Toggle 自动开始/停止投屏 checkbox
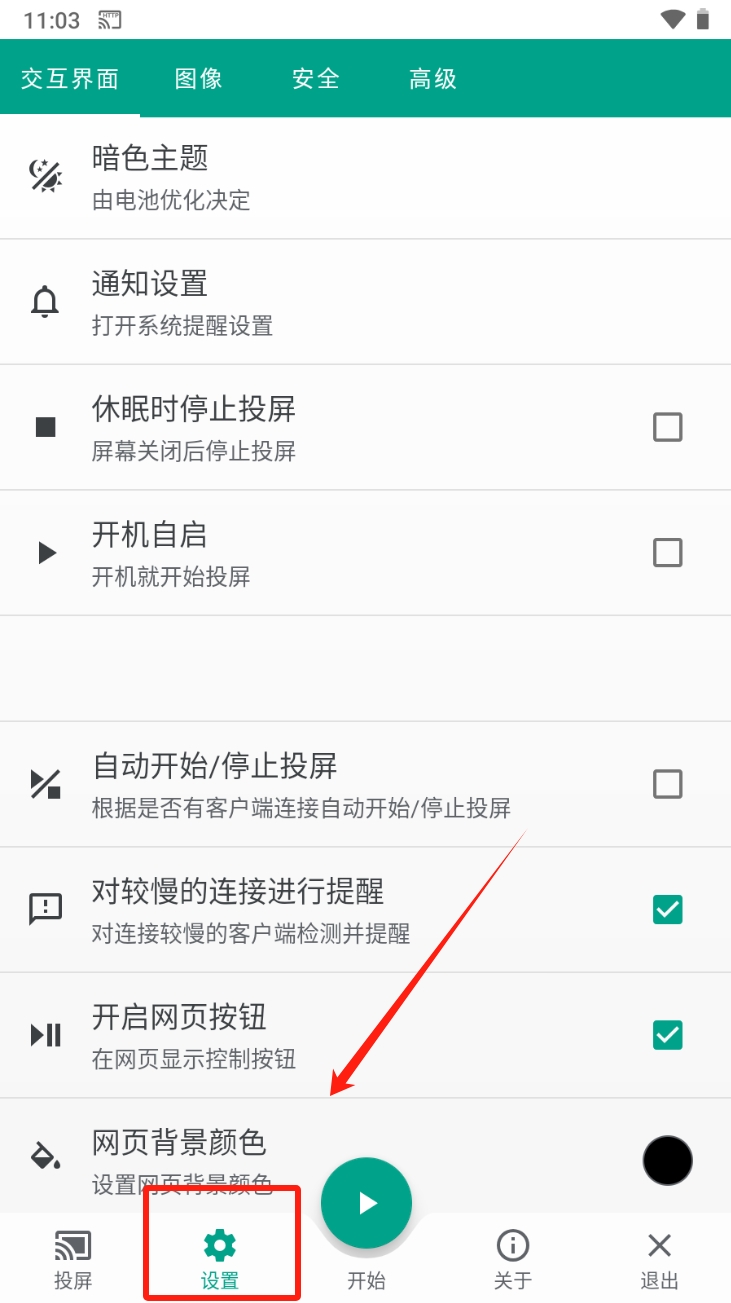The image size is (731, 1303). point(667,784)
